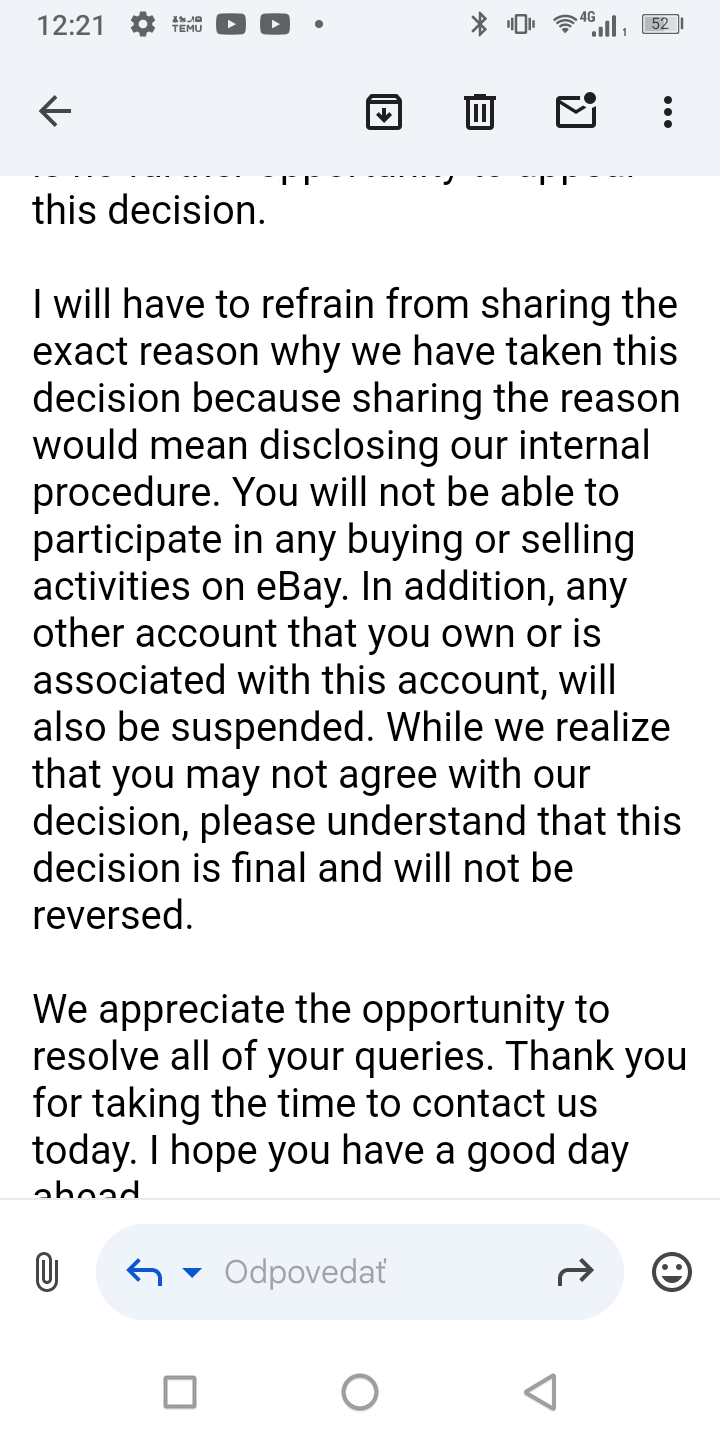Mark the email as unread
This screenshot has height=1440, width=720.
[x=576, y=112]
